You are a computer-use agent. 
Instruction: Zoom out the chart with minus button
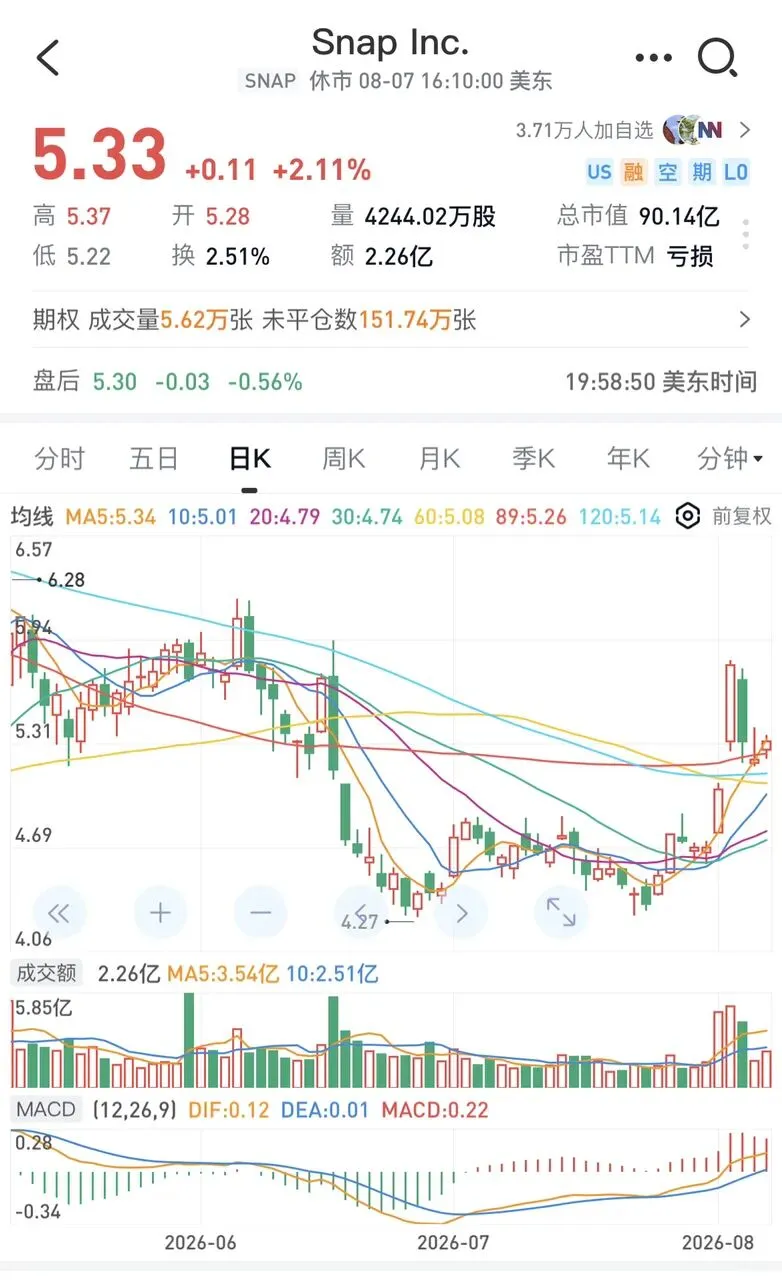coord(260,912)
